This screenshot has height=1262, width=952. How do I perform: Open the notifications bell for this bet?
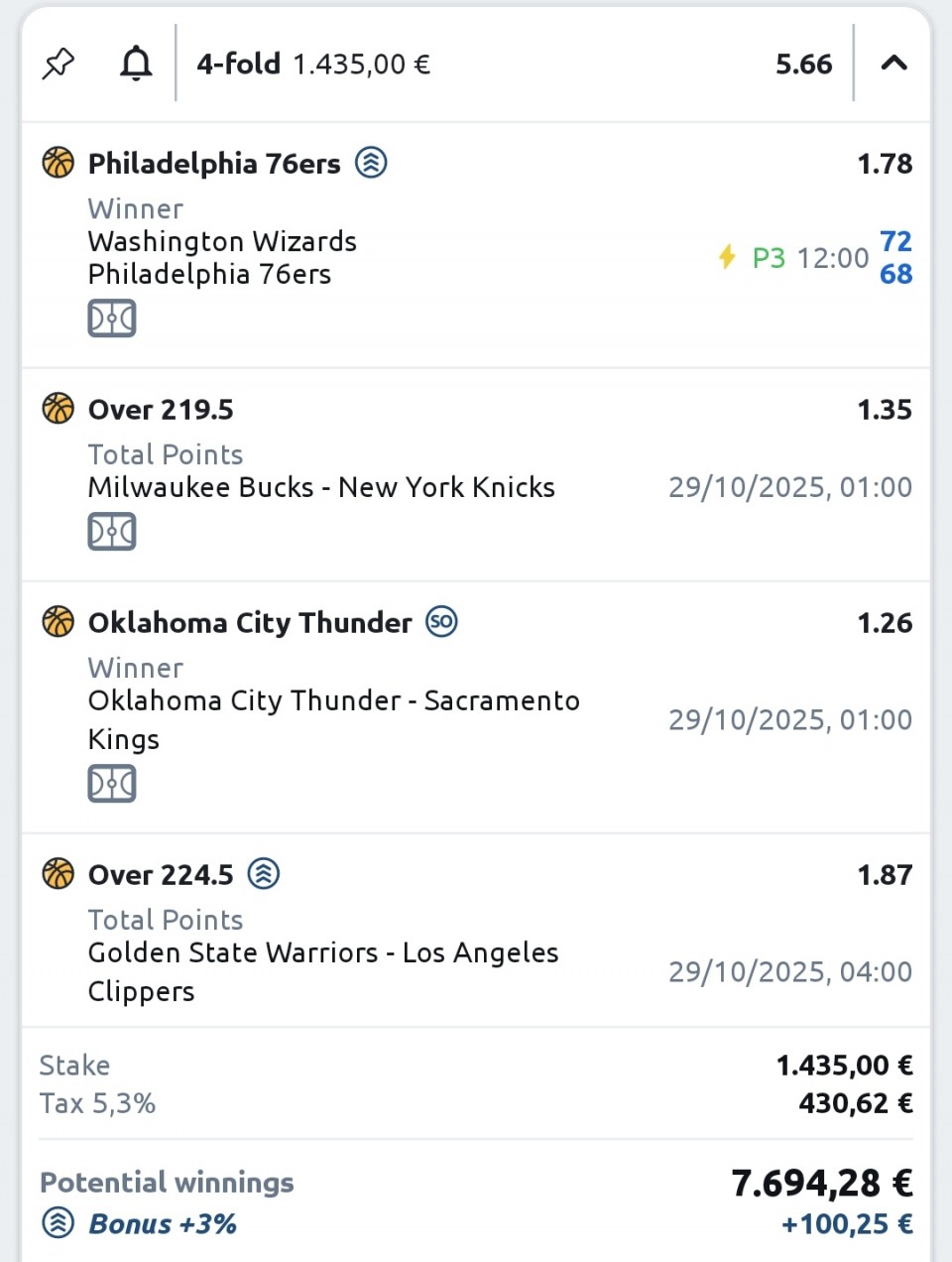coord(136,64)
